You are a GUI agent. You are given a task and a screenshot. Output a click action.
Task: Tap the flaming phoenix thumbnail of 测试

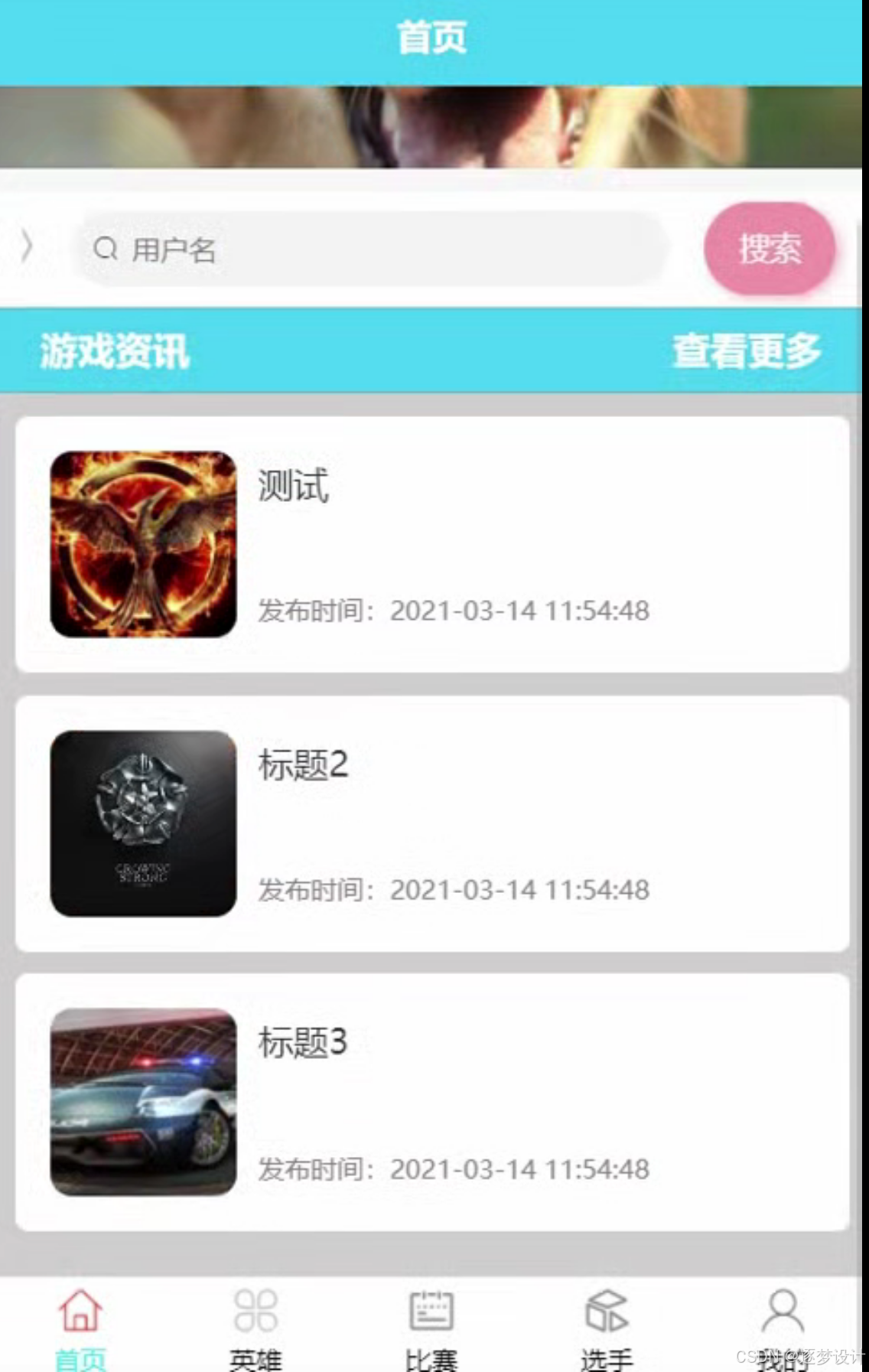point(142,545)
